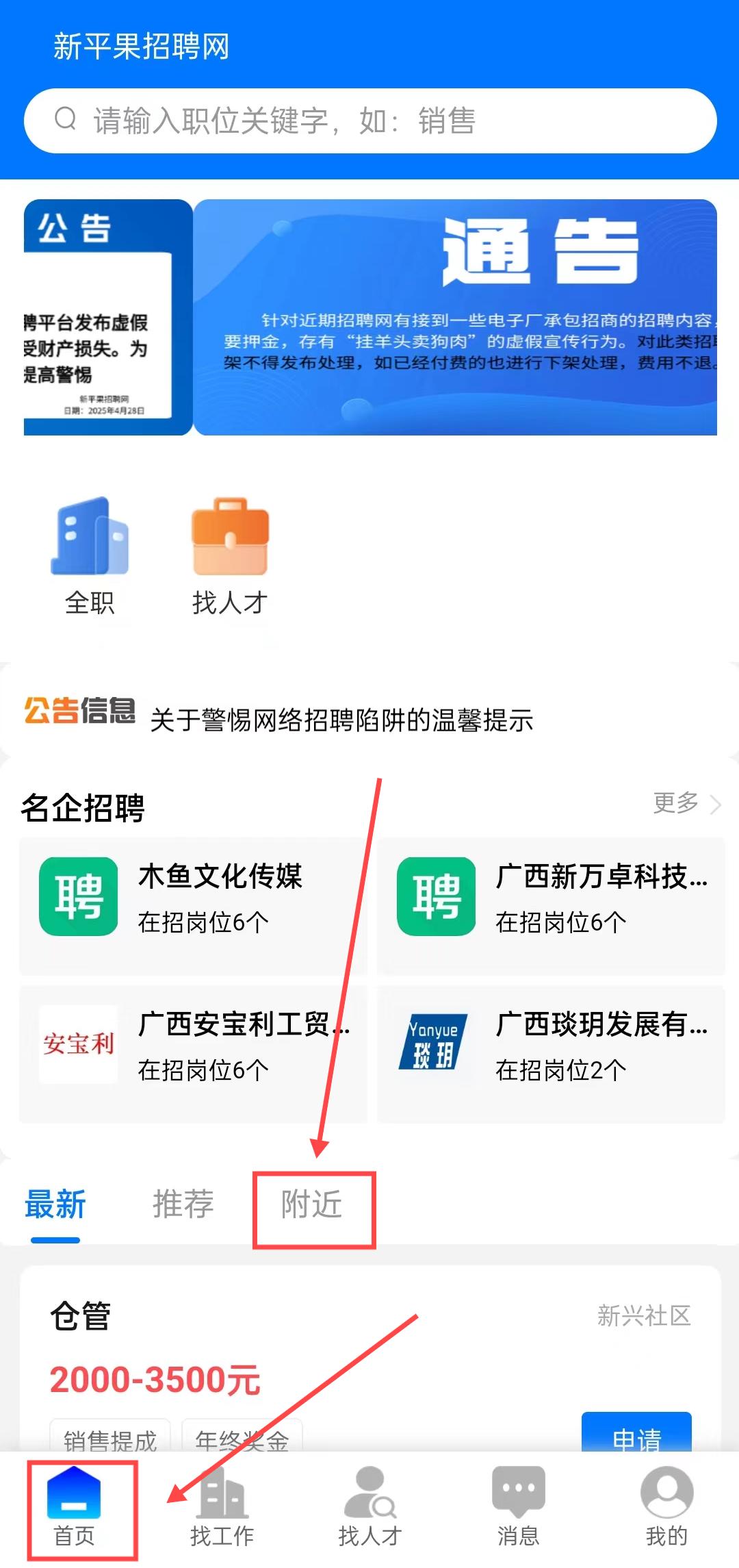The width and height of the screenshot is (739, 1568).
Task: Open the 找人才 briefcase shortcut
Action: [230, 556]
